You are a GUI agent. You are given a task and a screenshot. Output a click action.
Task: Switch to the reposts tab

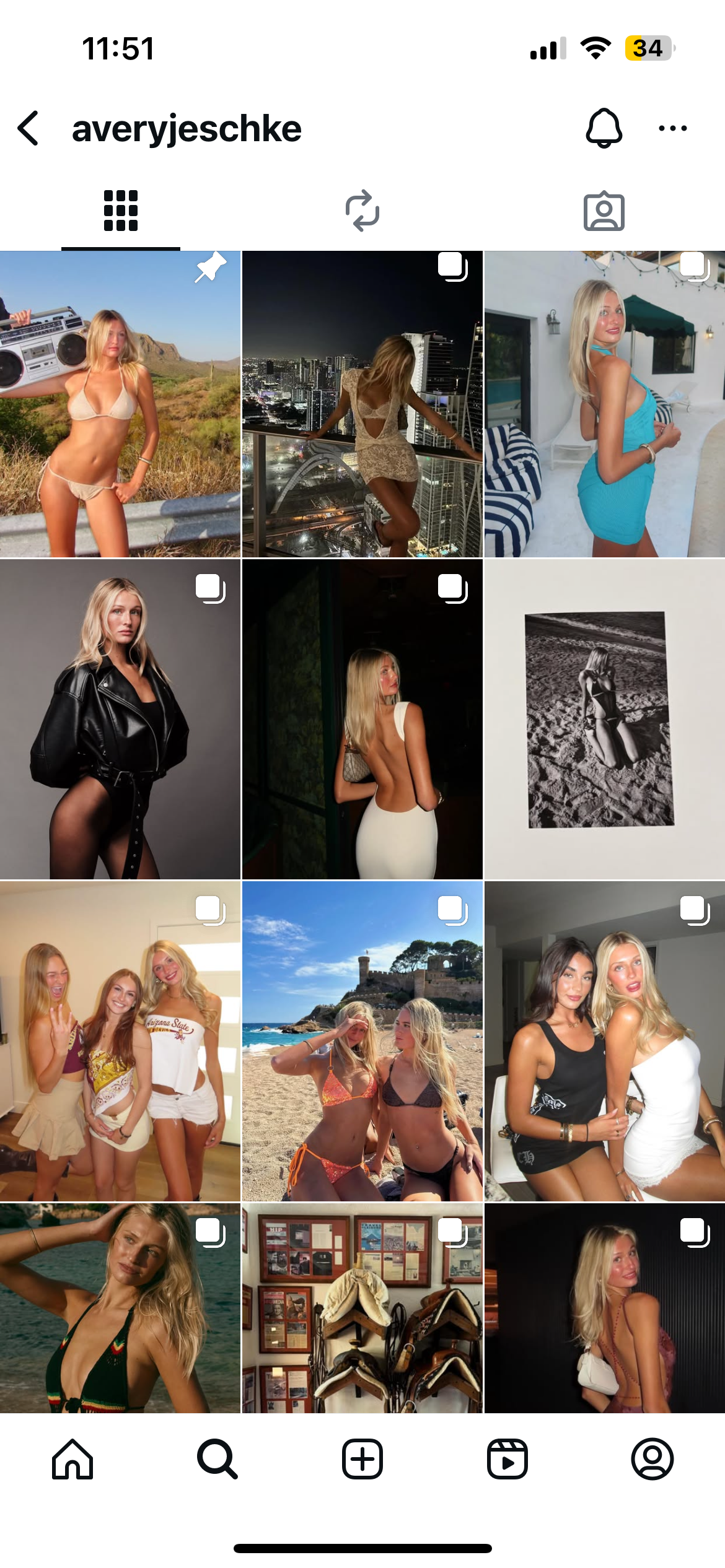pos(362,211)
